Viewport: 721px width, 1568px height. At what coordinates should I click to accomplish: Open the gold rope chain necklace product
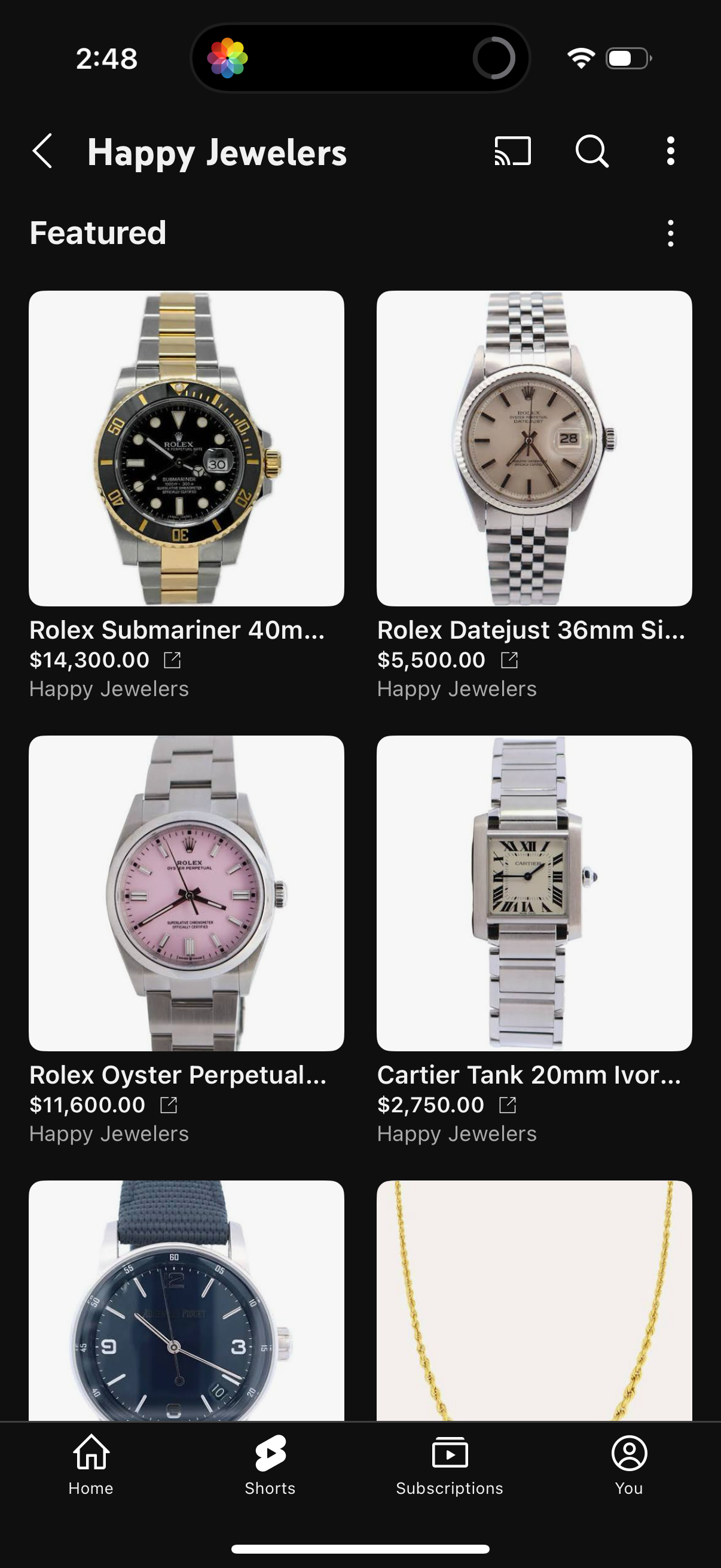coord(534,1302)
